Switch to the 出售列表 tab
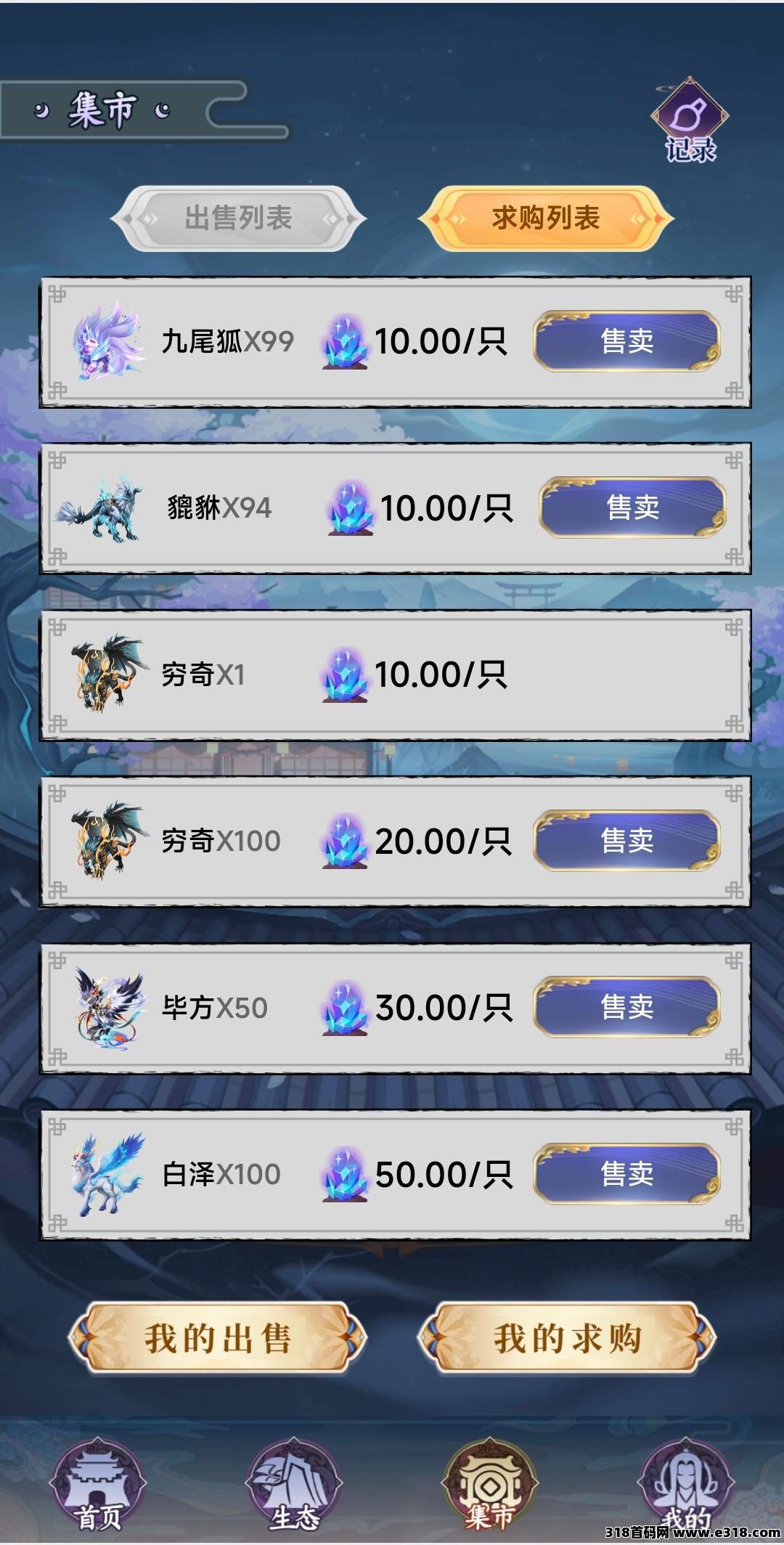This screenshot has height=1545, width=784. coord(238,218)
